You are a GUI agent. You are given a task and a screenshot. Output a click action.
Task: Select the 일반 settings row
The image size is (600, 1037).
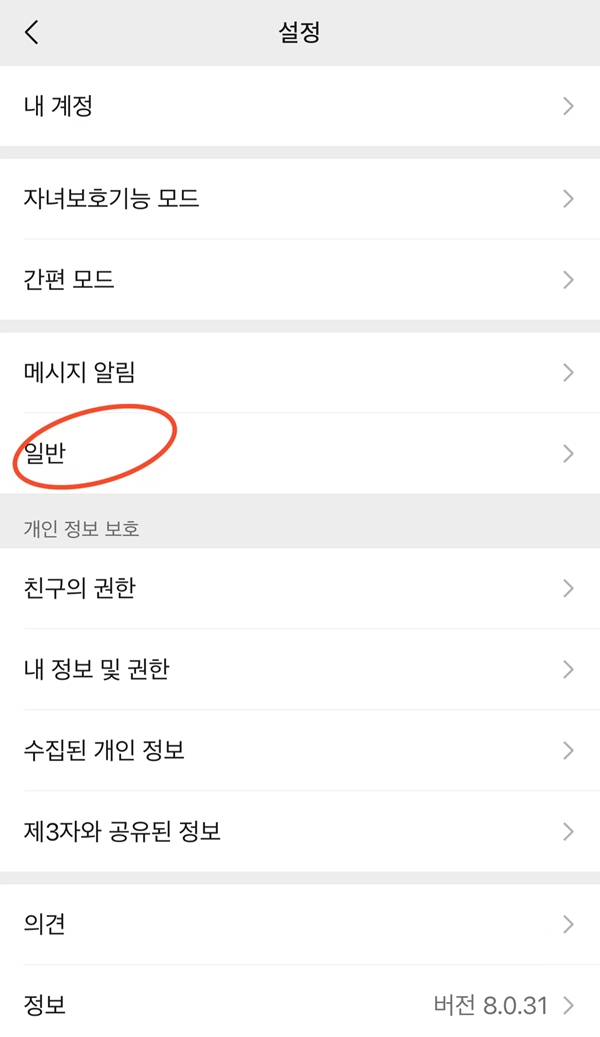coord(300,454)
